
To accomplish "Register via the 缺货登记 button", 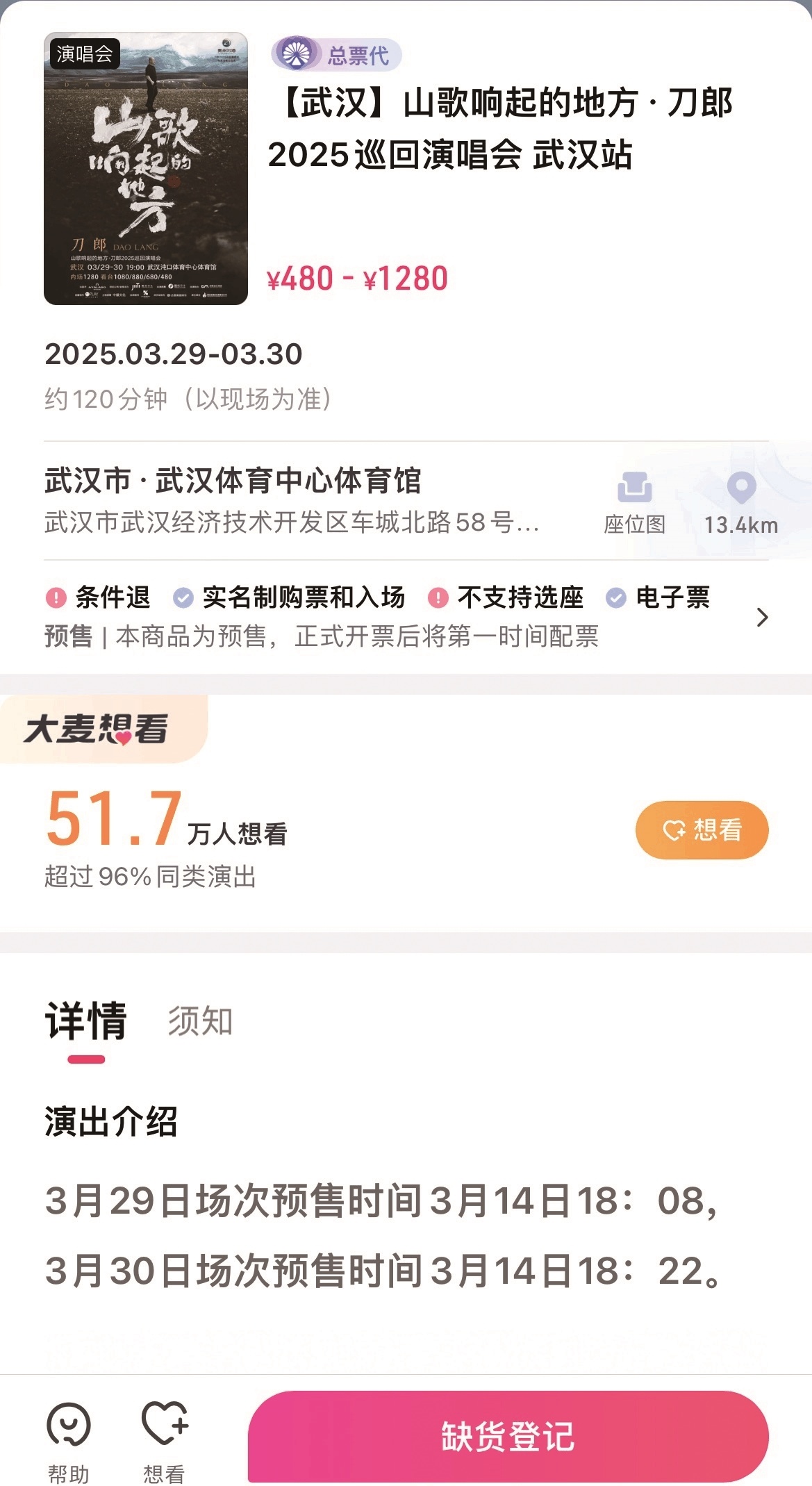I will click(508, 1437).
